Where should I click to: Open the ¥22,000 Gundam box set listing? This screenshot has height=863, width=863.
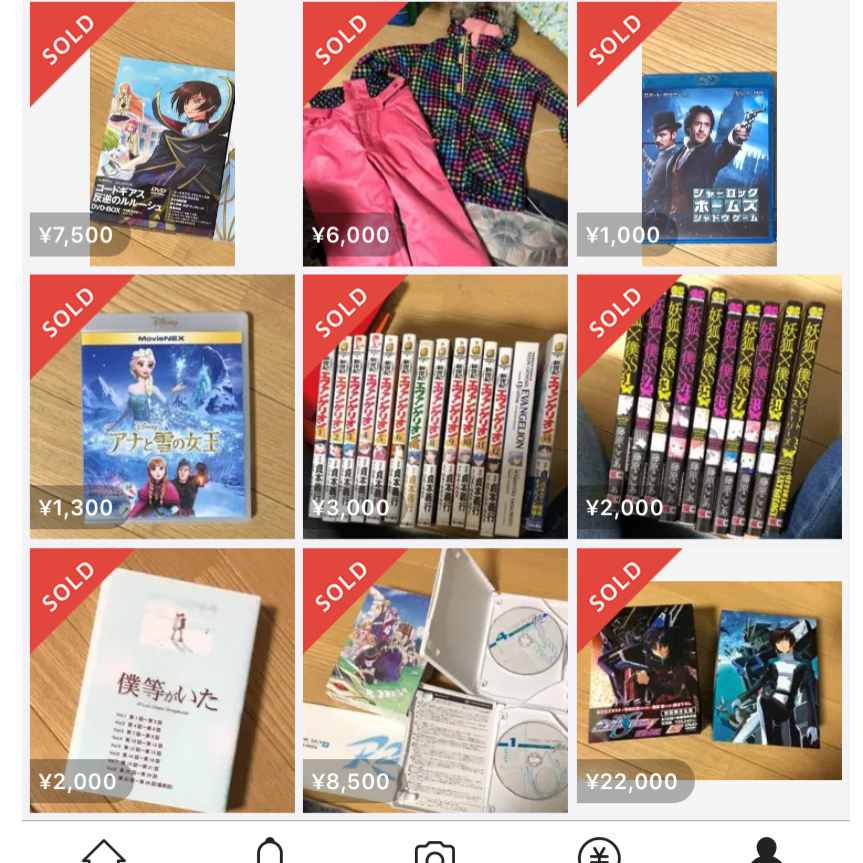(x=708, y=680)
